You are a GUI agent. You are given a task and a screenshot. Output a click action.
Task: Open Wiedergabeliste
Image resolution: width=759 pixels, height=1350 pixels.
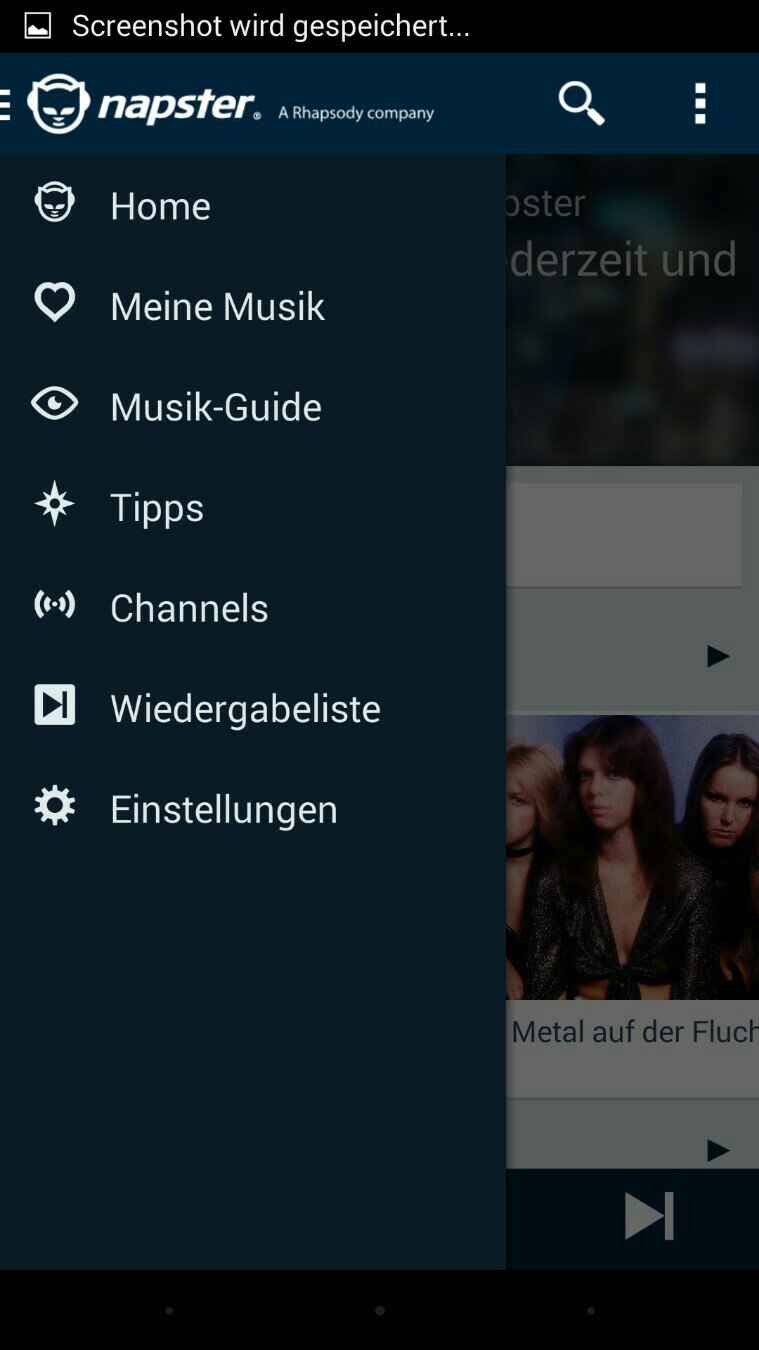(245, 708)
